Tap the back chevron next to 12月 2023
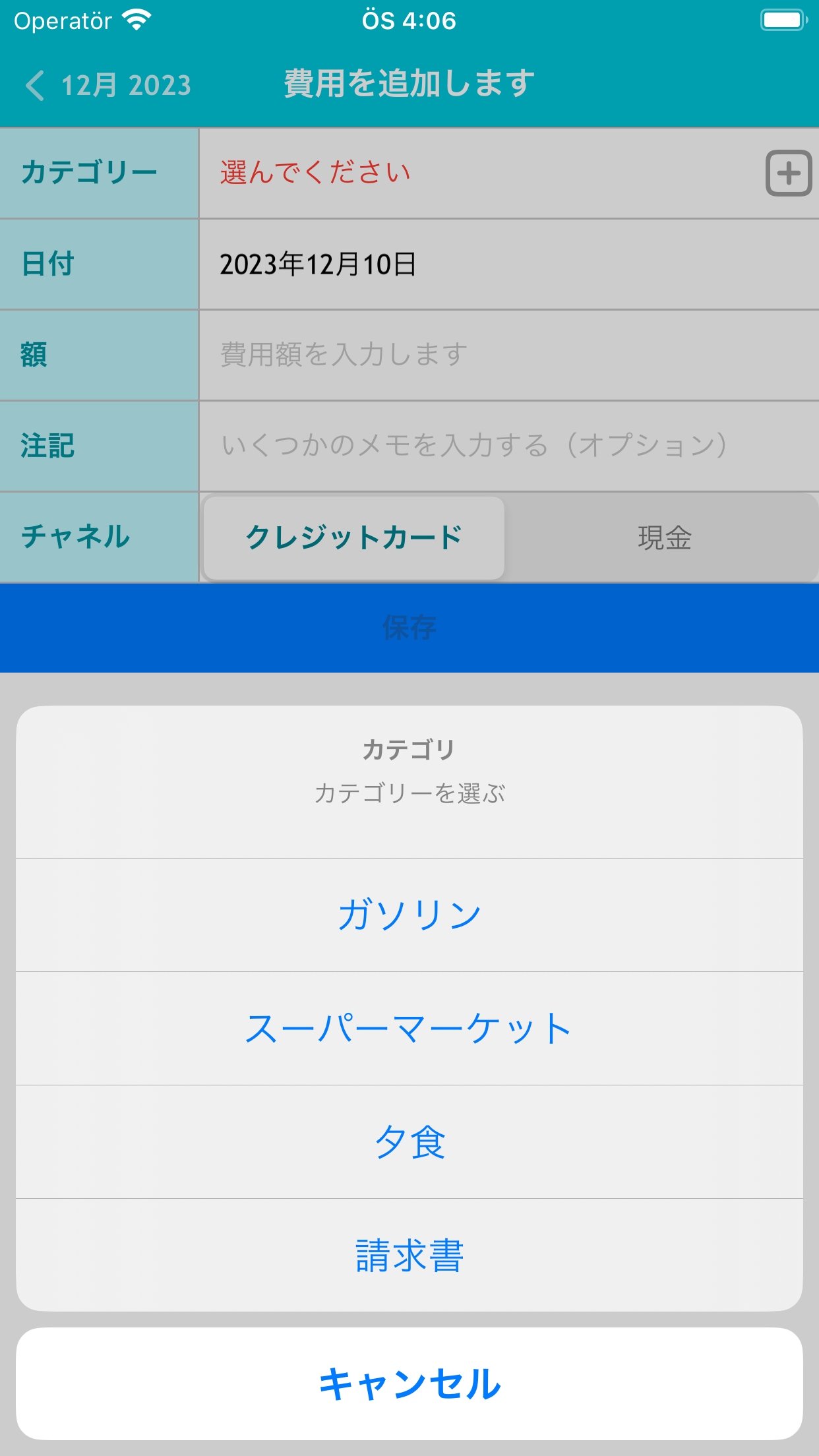 pos(34,85)
